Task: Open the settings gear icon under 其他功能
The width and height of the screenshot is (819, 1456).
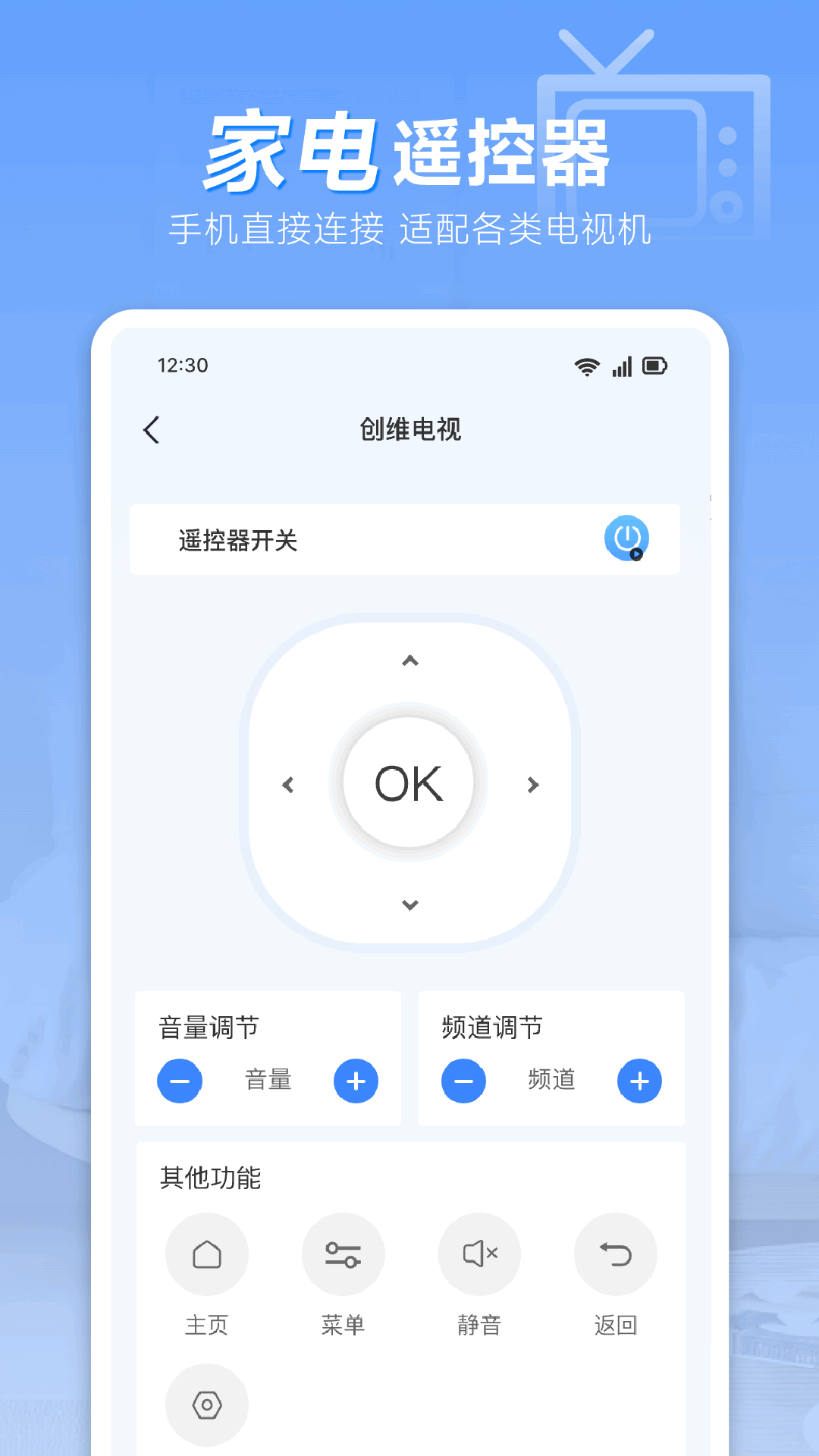Action: coord(206,1404)
